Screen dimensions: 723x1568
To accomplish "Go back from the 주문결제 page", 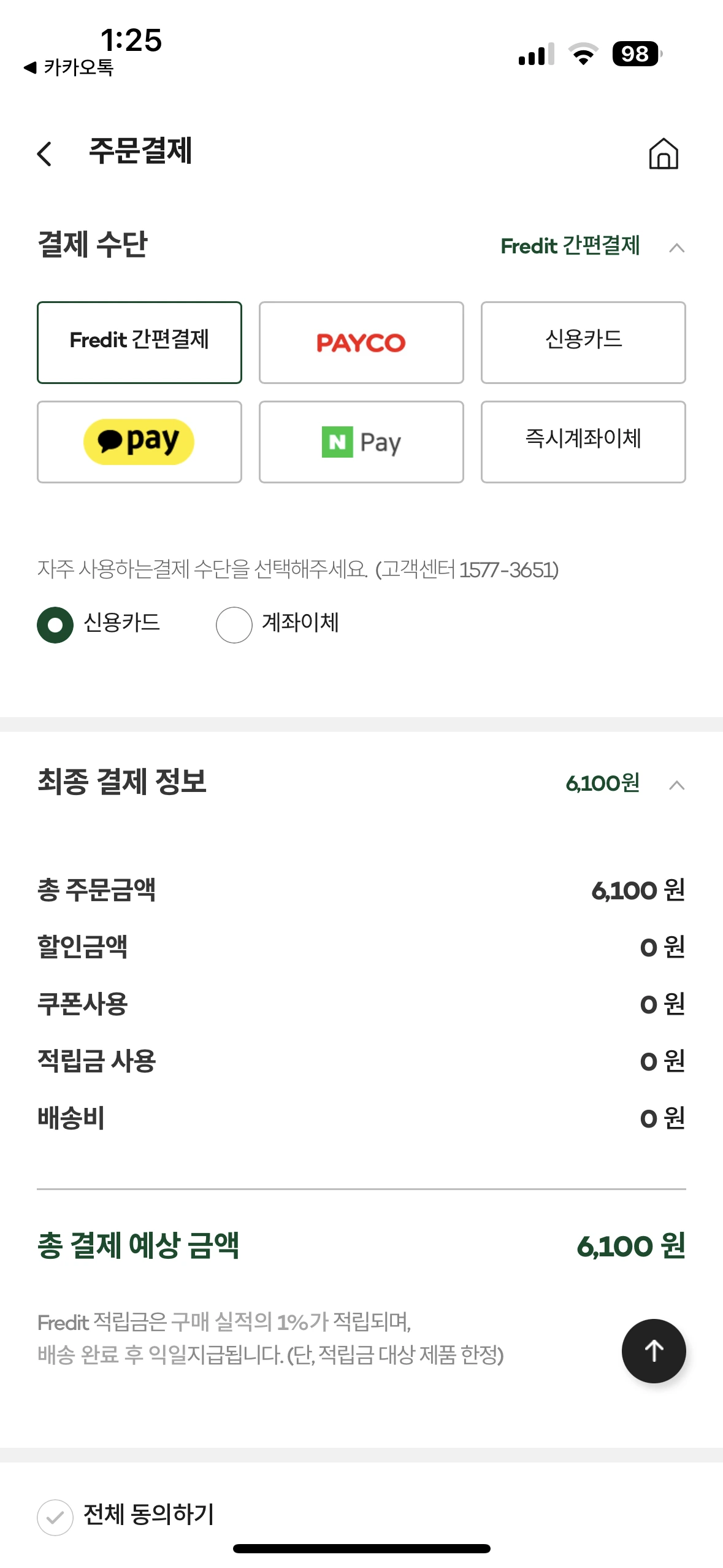I will point(44,153).
